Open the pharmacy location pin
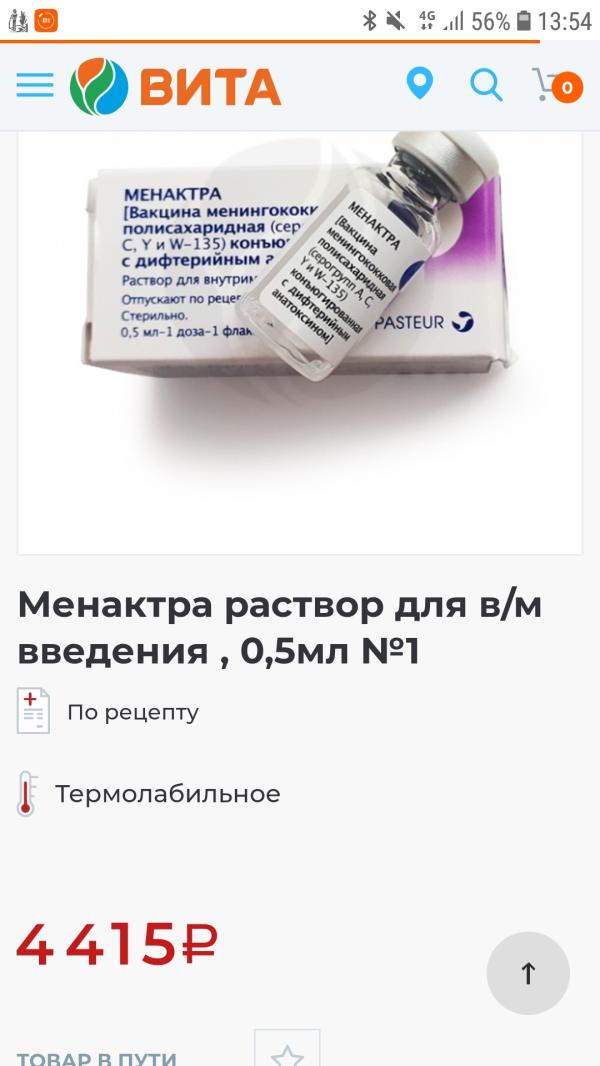 419,84
